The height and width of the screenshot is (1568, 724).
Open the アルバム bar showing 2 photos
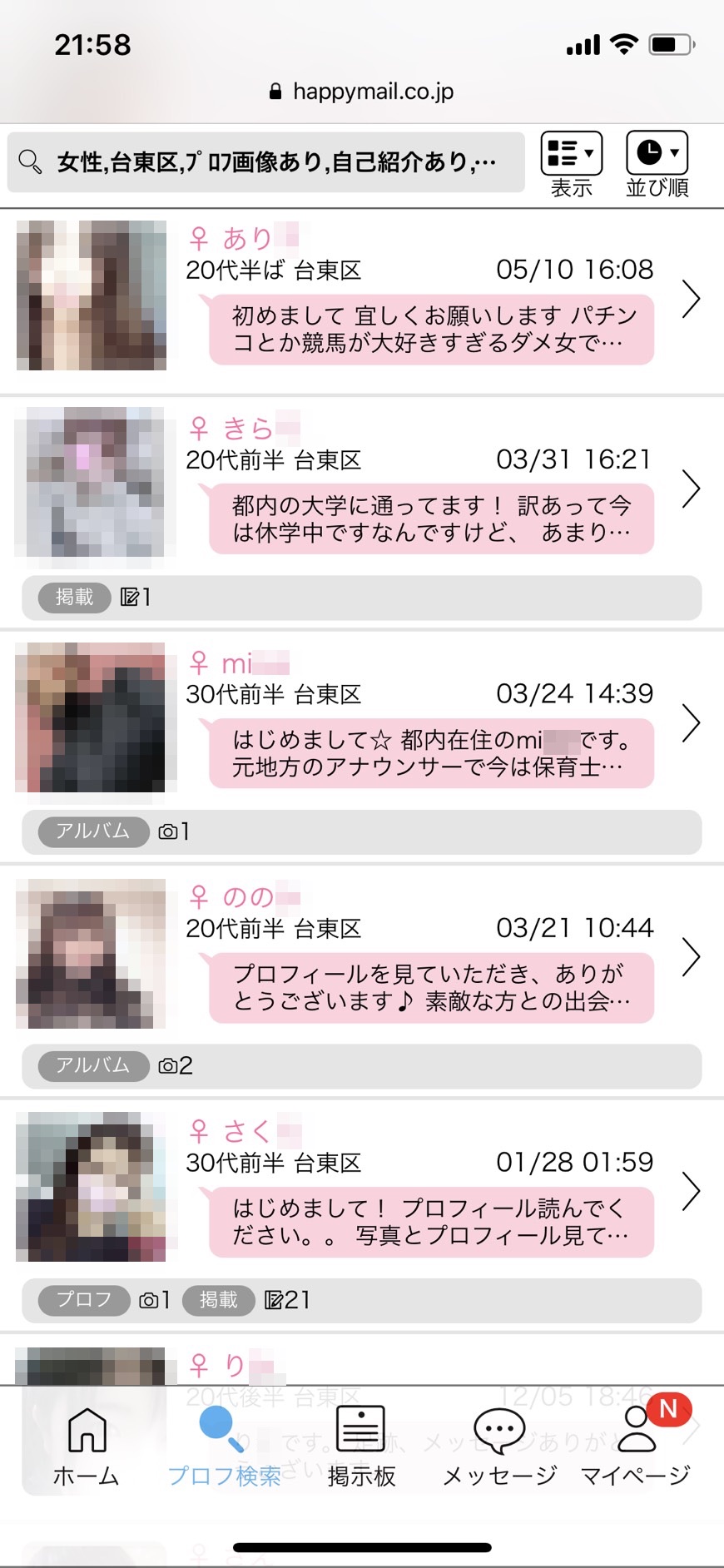[x=361, y=1066]
